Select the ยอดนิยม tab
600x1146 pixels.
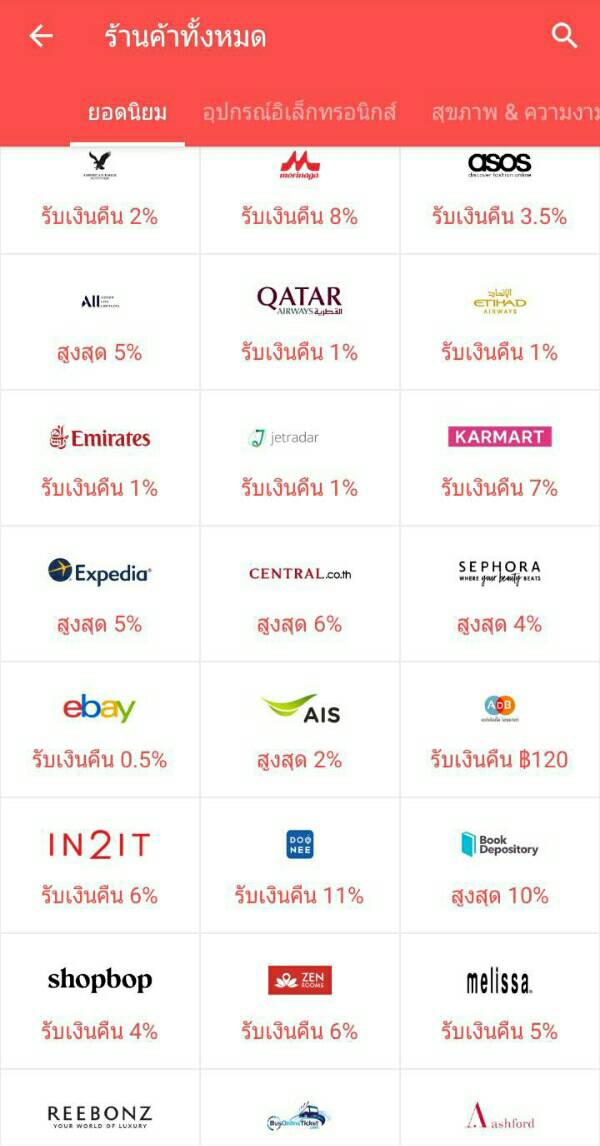coord(128,113)
